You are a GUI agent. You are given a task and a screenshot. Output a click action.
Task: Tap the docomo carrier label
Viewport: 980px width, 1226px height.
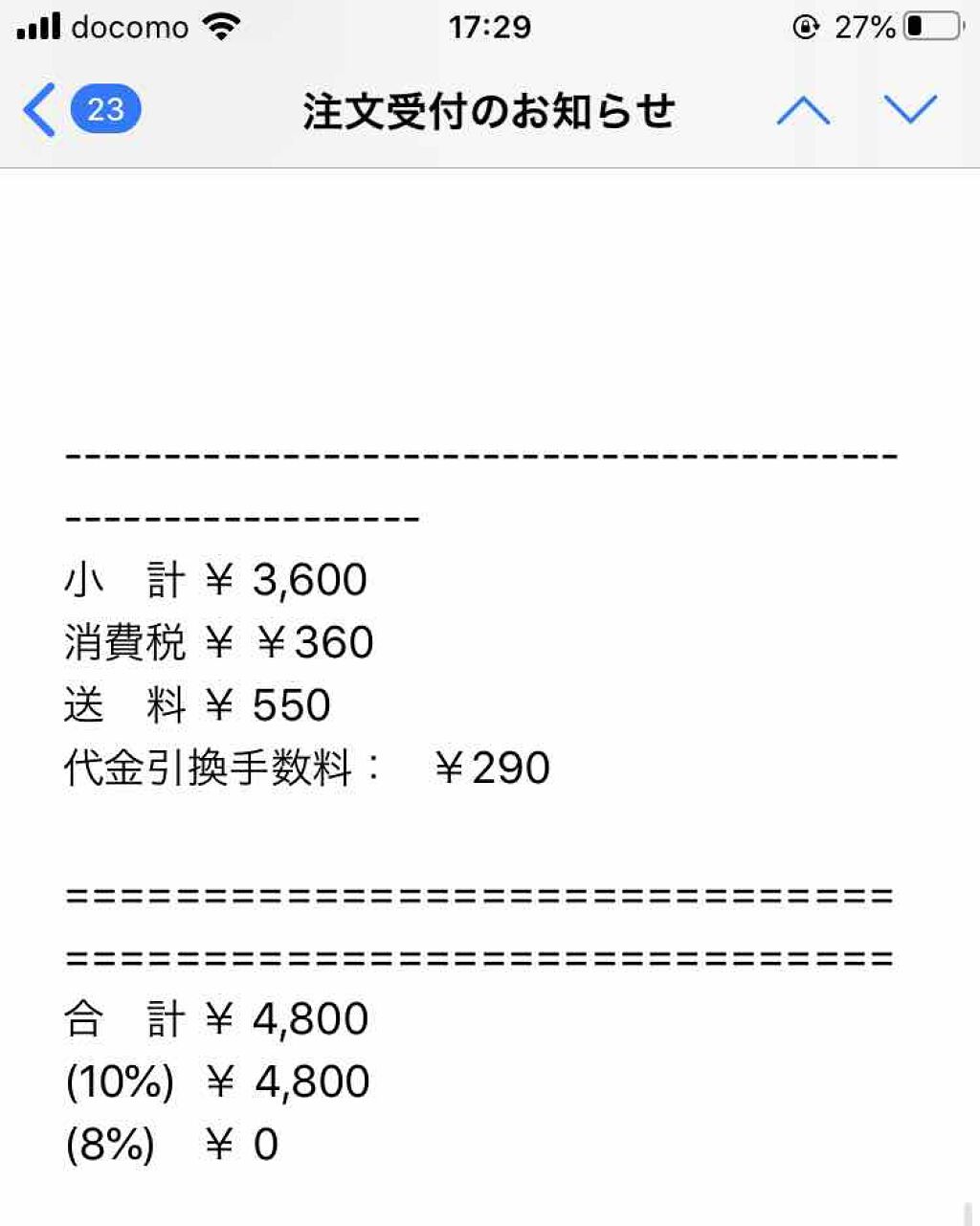click(x=134, y=28)
